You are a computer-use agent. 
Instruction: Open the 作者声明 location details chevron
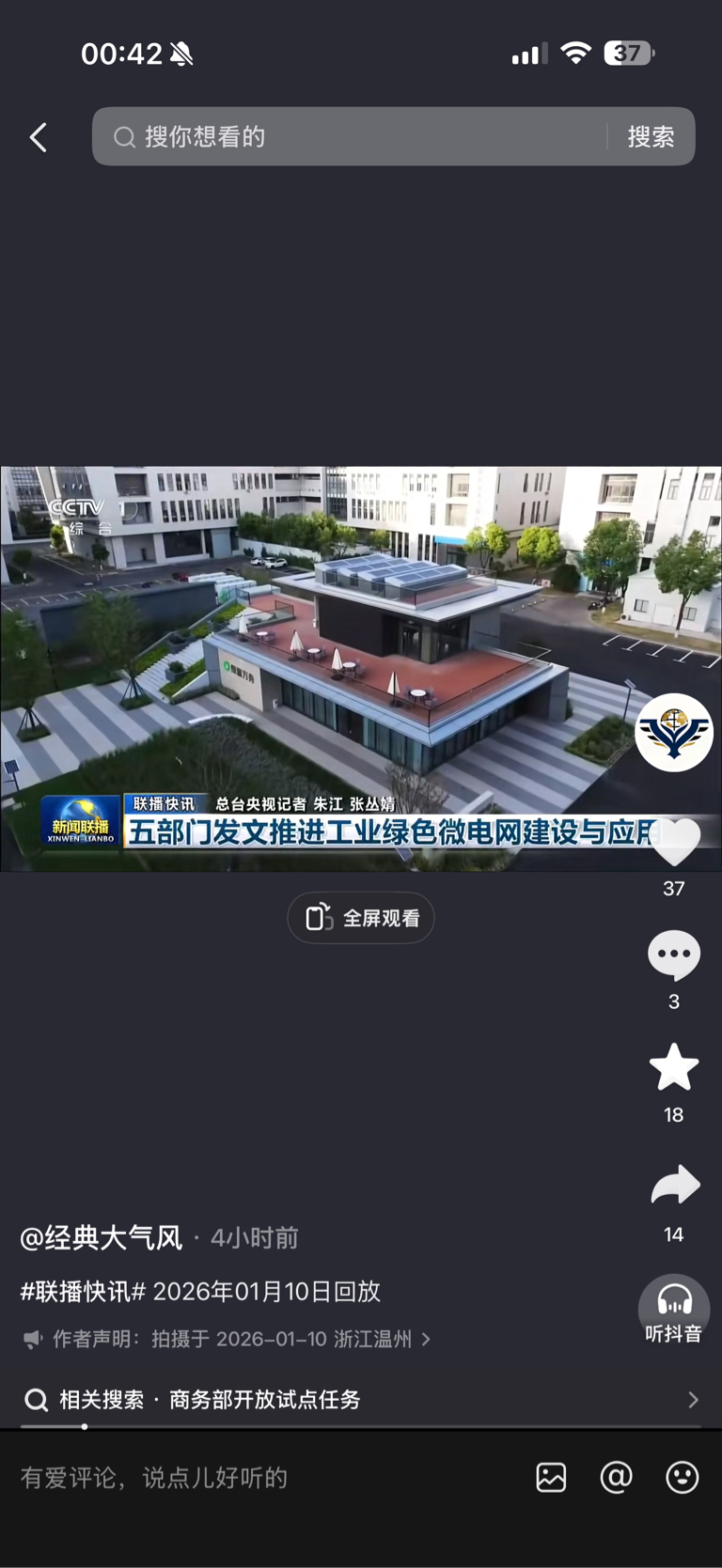click(428, 1339)
